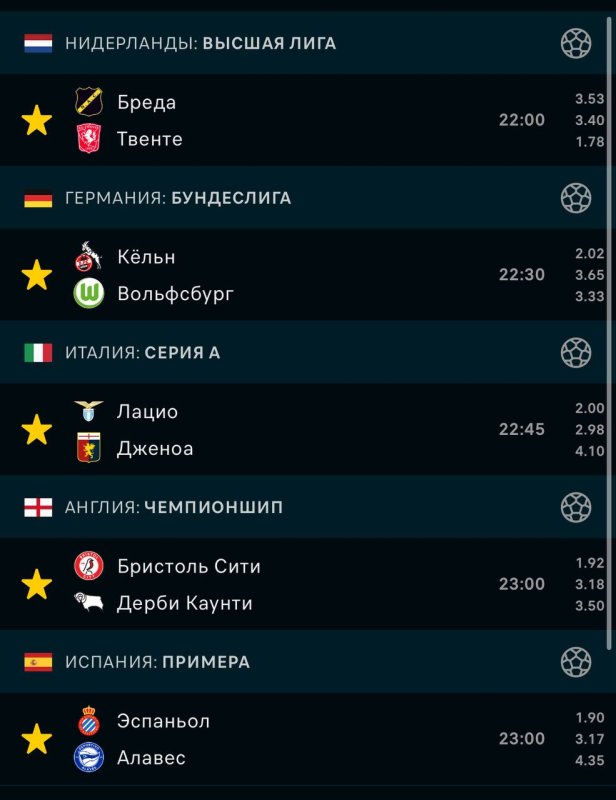The image size is (616, 800).
Task: Unstar the Эспаньол vs Алавес match
Action: [x=37, y=739]
